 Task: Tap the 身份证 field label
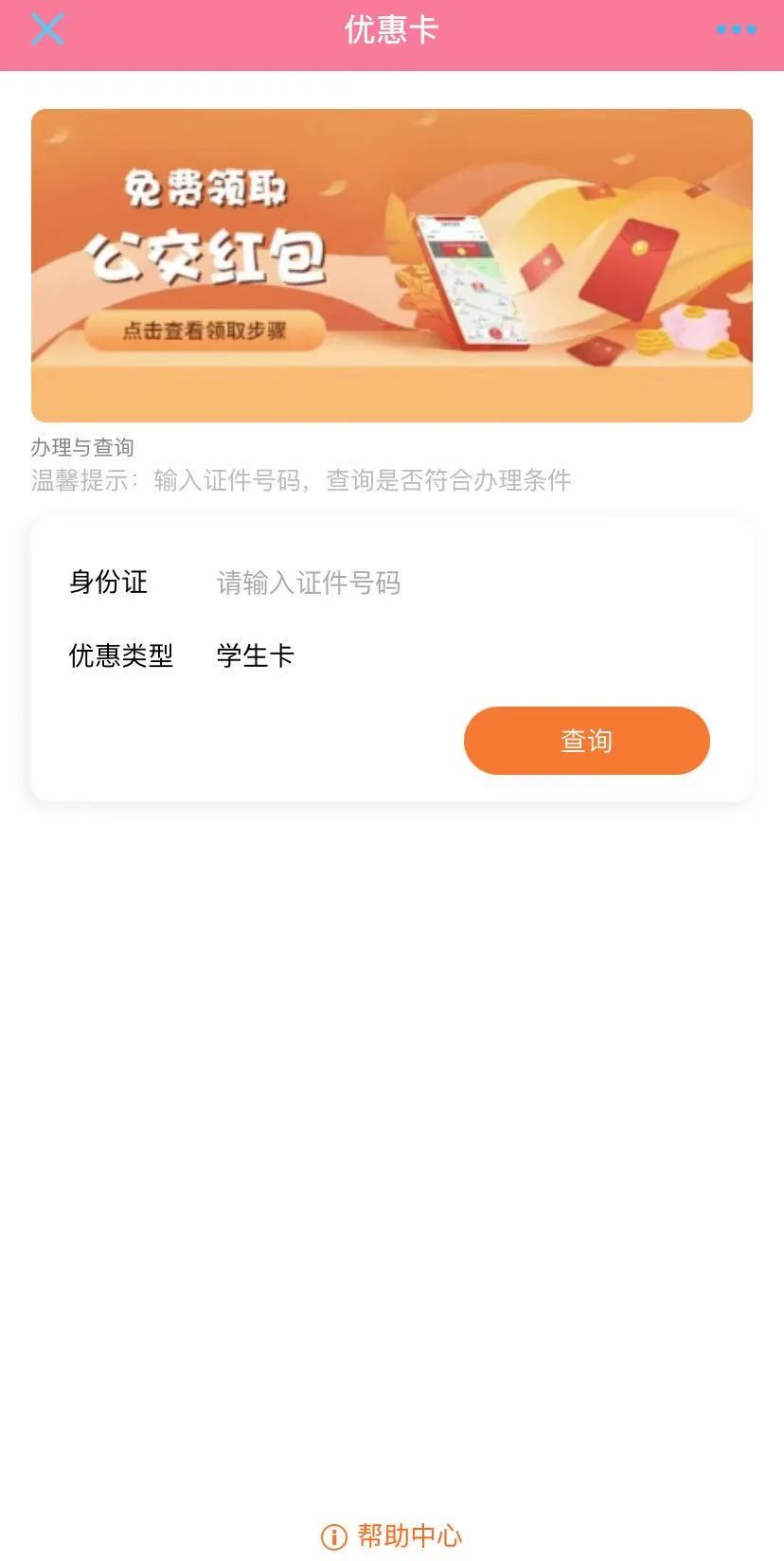pos(109,583)
